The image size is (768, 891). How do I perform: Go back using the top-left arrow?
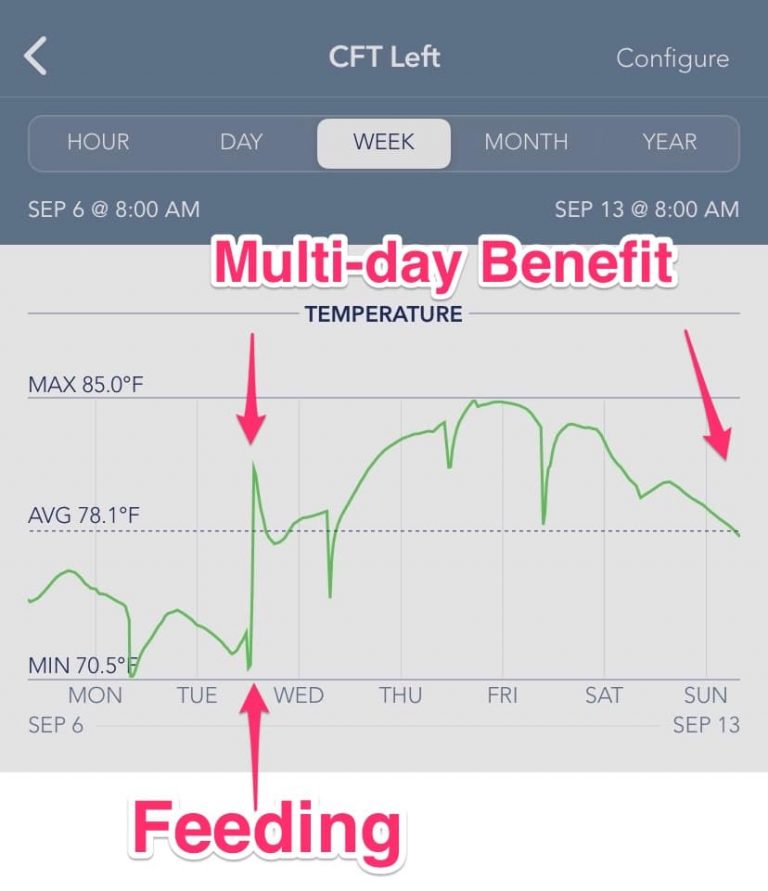coord(36,57)
